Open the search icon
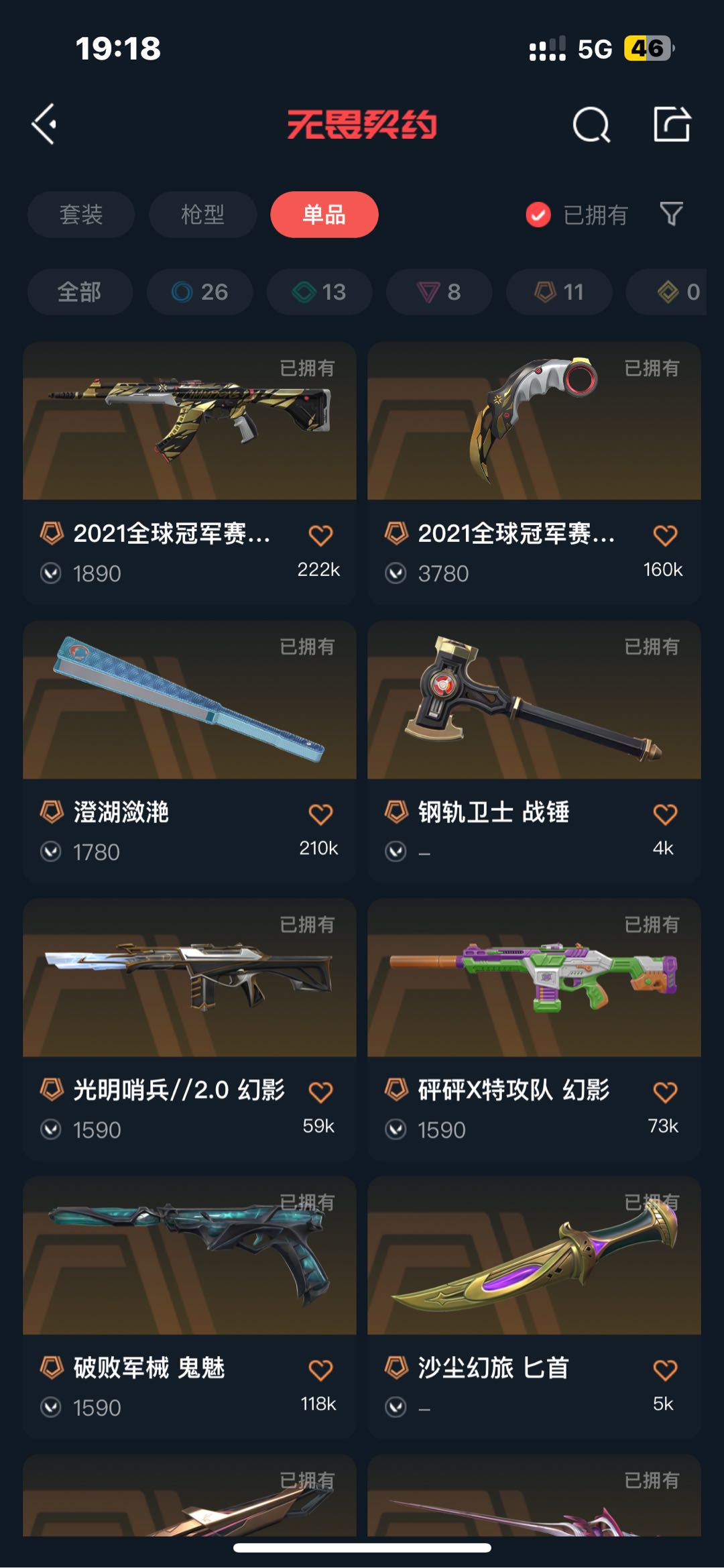The image size is (724, 1568). [591, 125]
